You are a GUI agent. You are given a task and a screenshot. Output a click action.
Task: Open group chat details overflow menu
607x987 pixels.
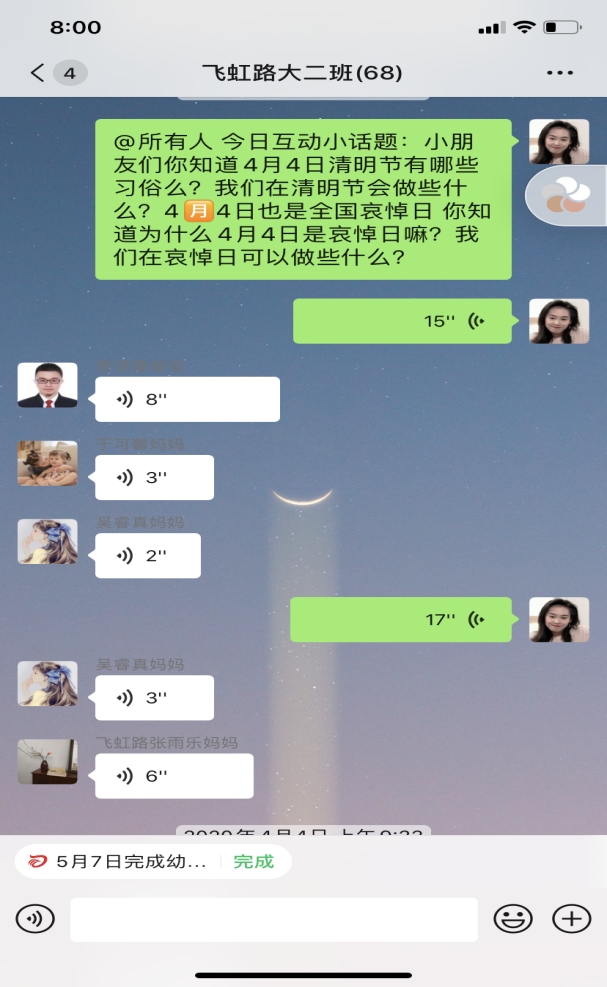tap(561, 73)
